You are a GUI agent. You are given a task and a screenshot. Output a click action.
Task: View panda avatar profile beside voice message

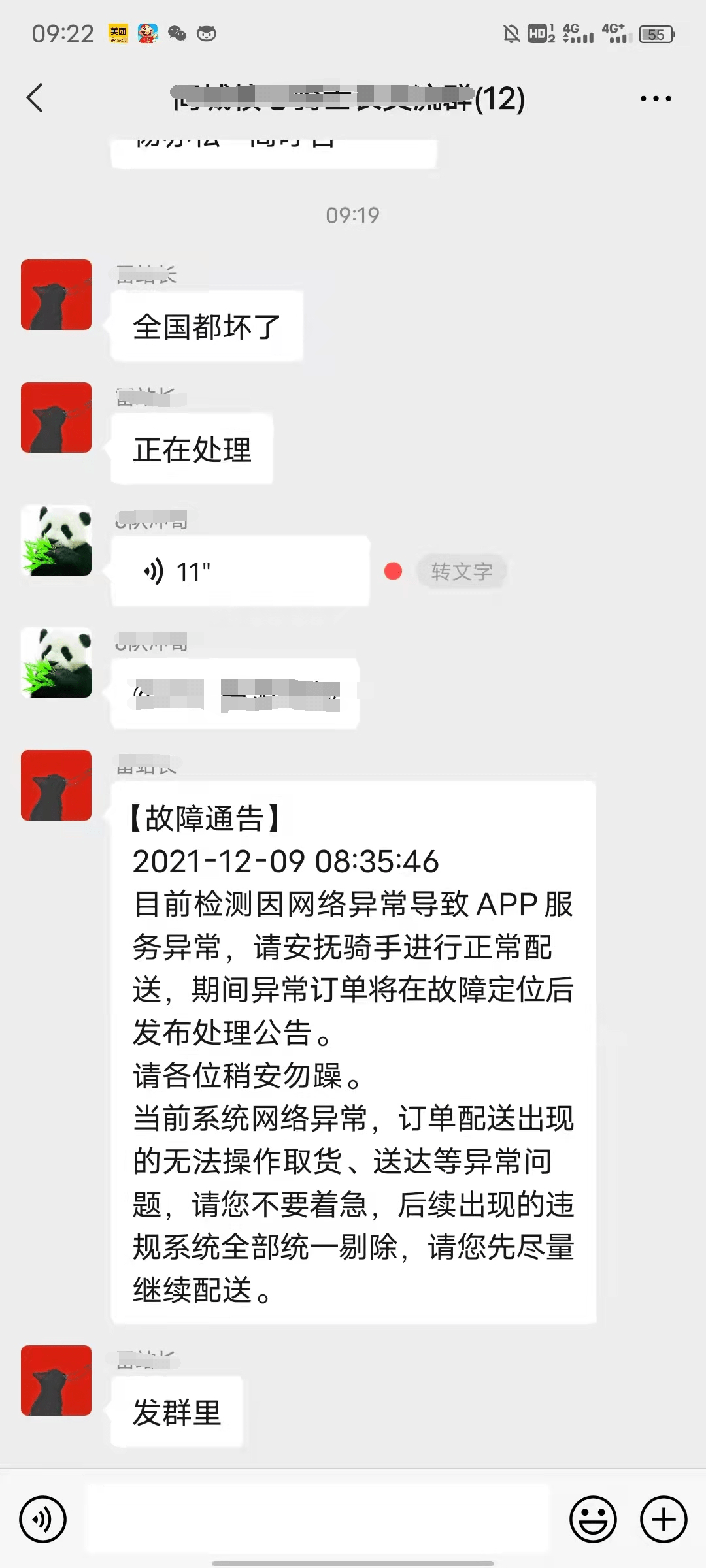(56, 540)
